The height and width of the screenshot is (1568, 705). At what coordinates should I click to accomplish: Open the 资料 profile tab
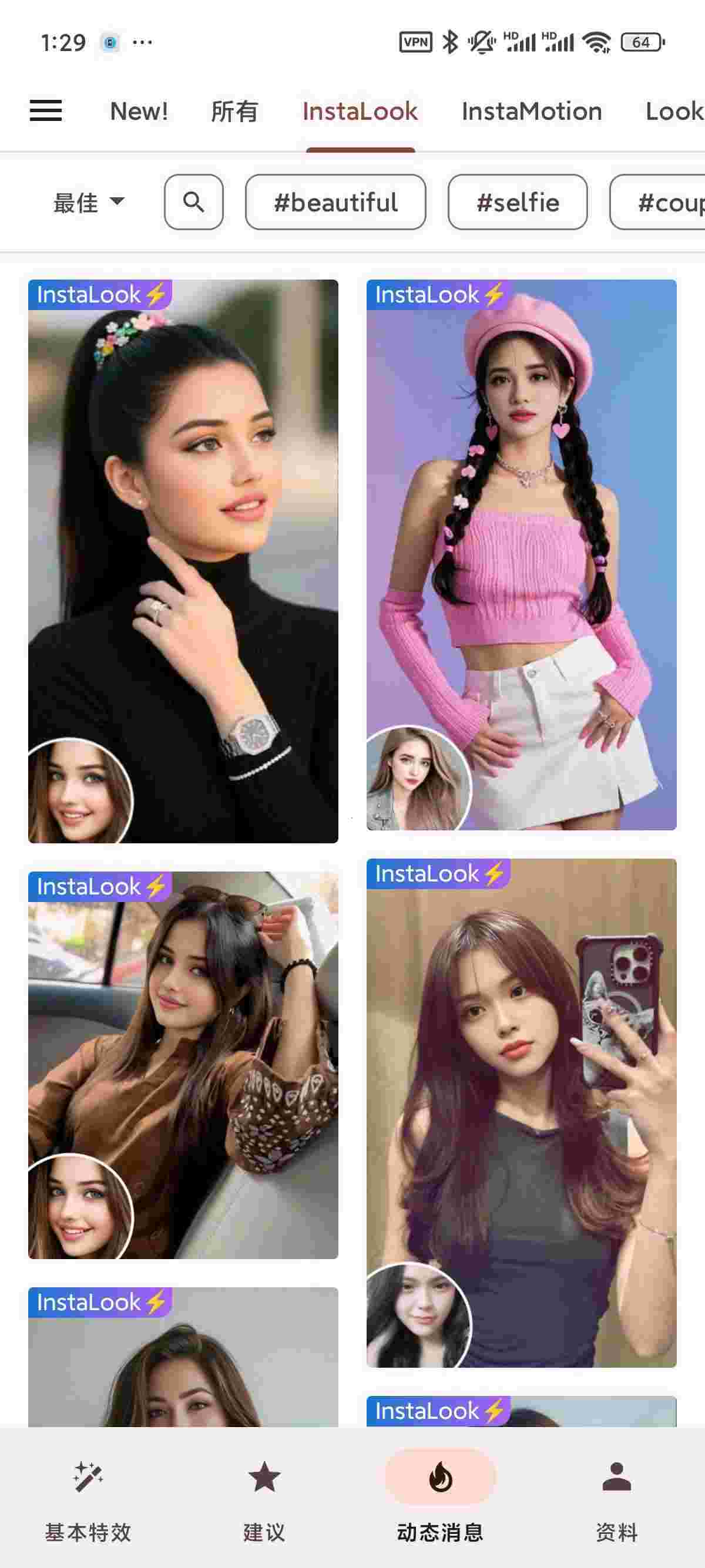pyautogui.click(x=617, y=1501)
